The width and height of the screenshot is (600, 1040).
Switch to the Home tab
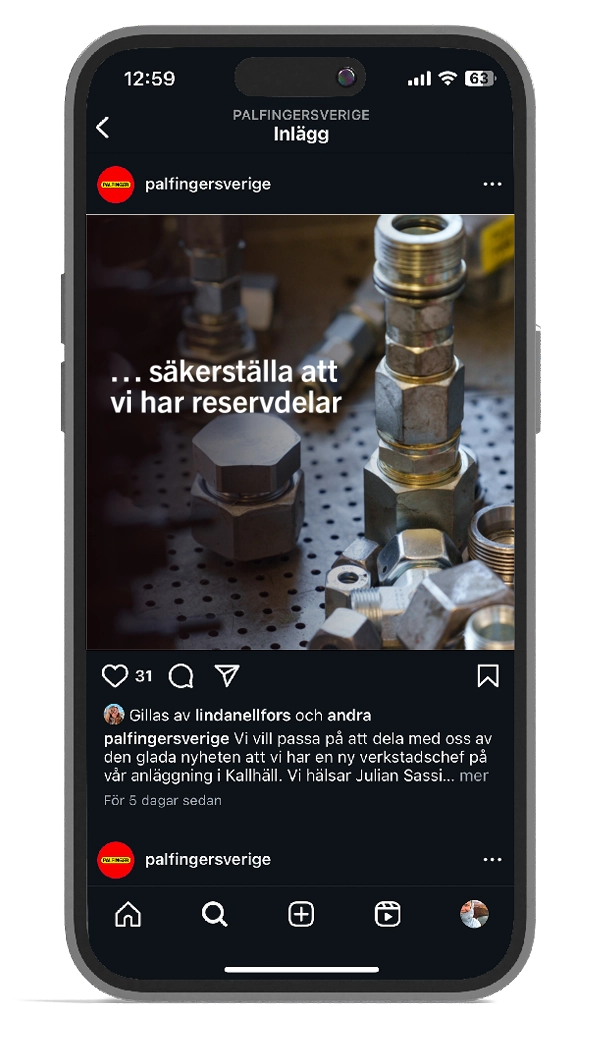click(128, 914)
